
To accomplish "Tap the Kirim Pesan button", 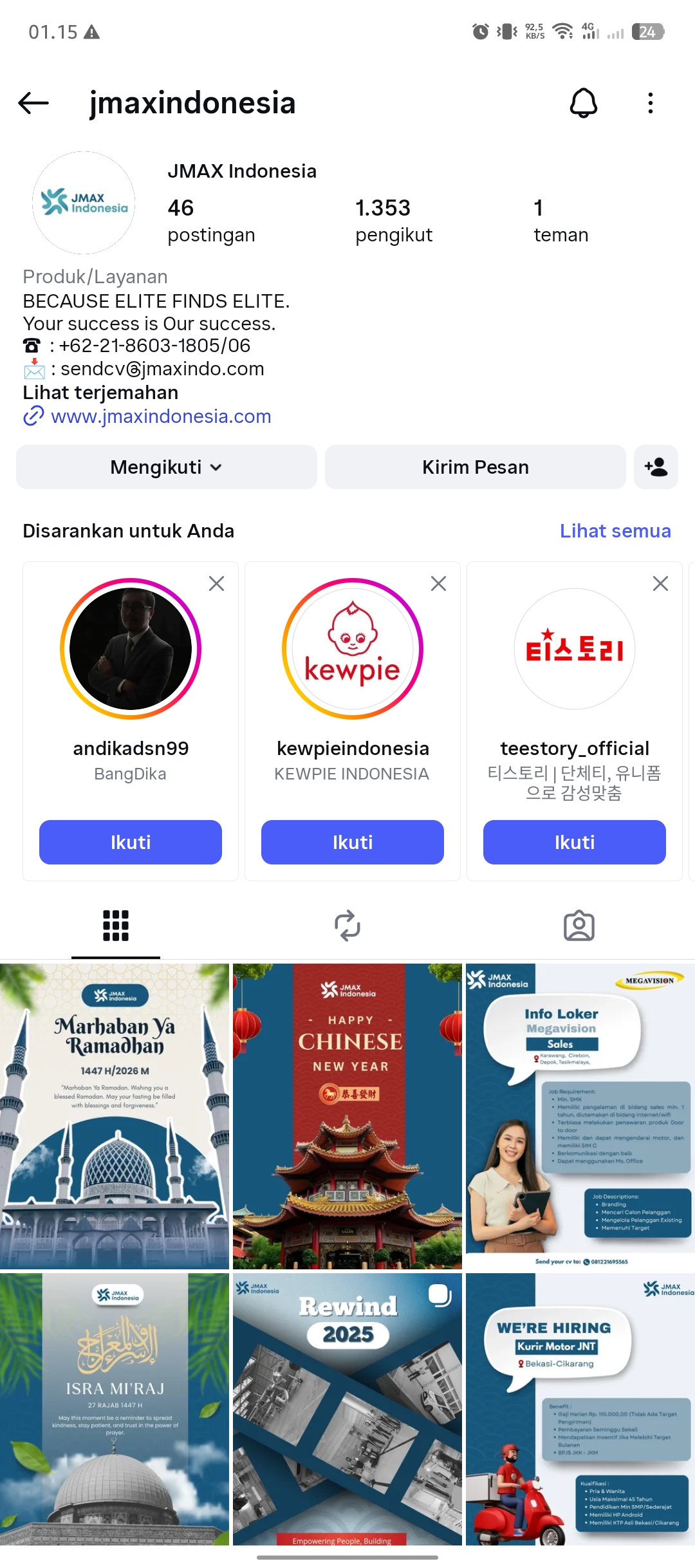I will pos(475,467).
